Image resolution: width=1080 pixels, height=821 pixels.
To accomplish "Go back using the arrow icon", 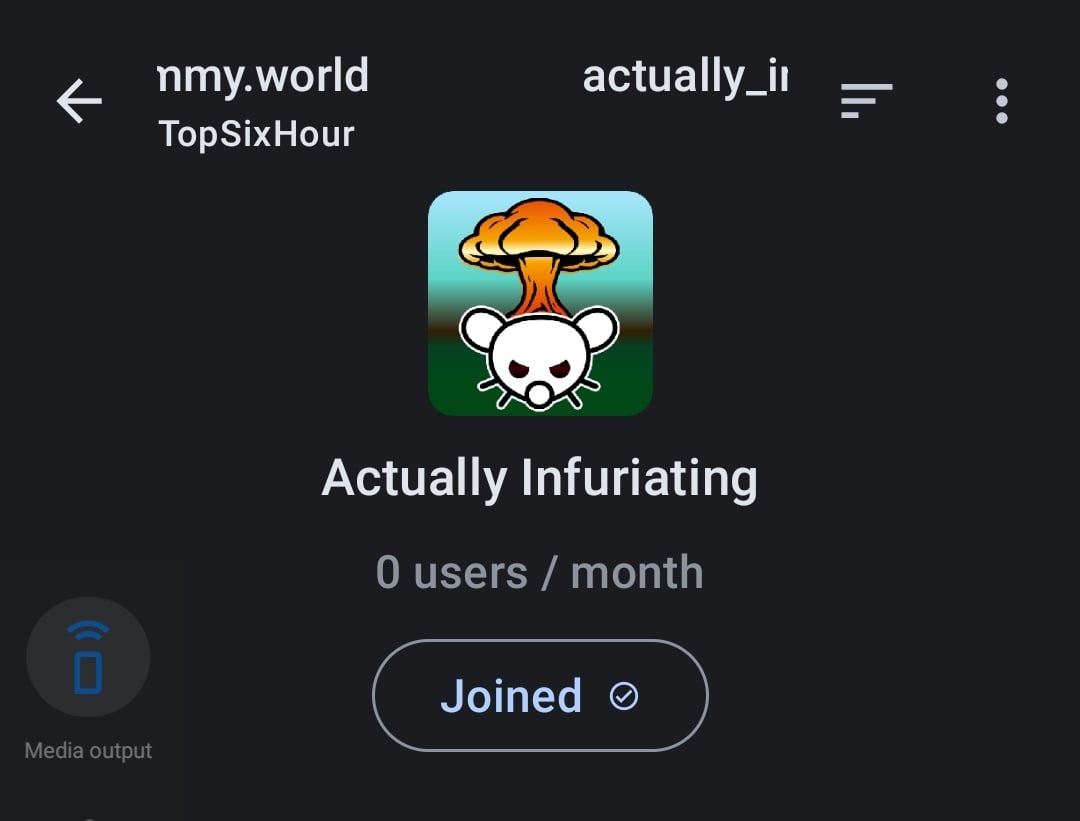I will click(x=79, y=102).
